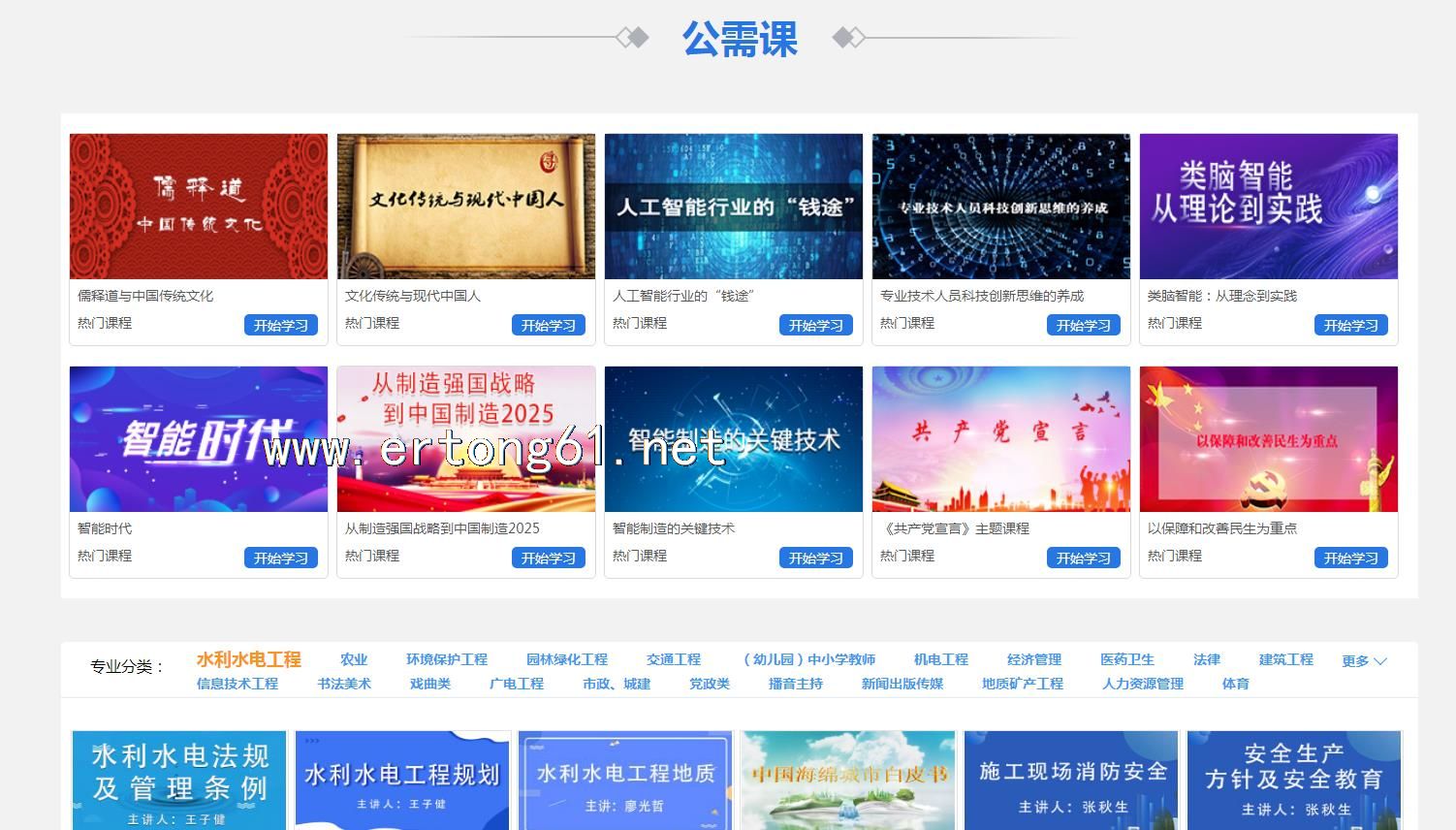Image resolution: width=1456 pixels, height=830 pixels.
Task: Switch to 建筑工程 category
Action: point(1285,659)
